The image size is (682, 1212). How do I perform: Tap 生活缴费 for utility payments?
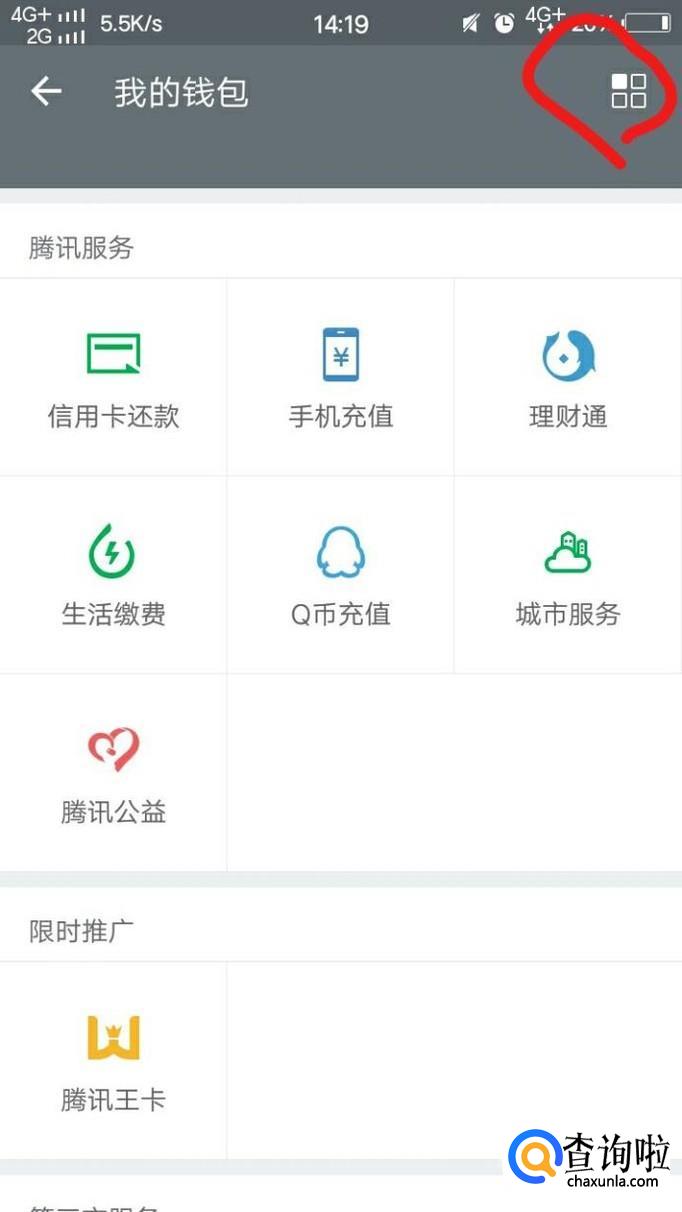pos(113,575)
